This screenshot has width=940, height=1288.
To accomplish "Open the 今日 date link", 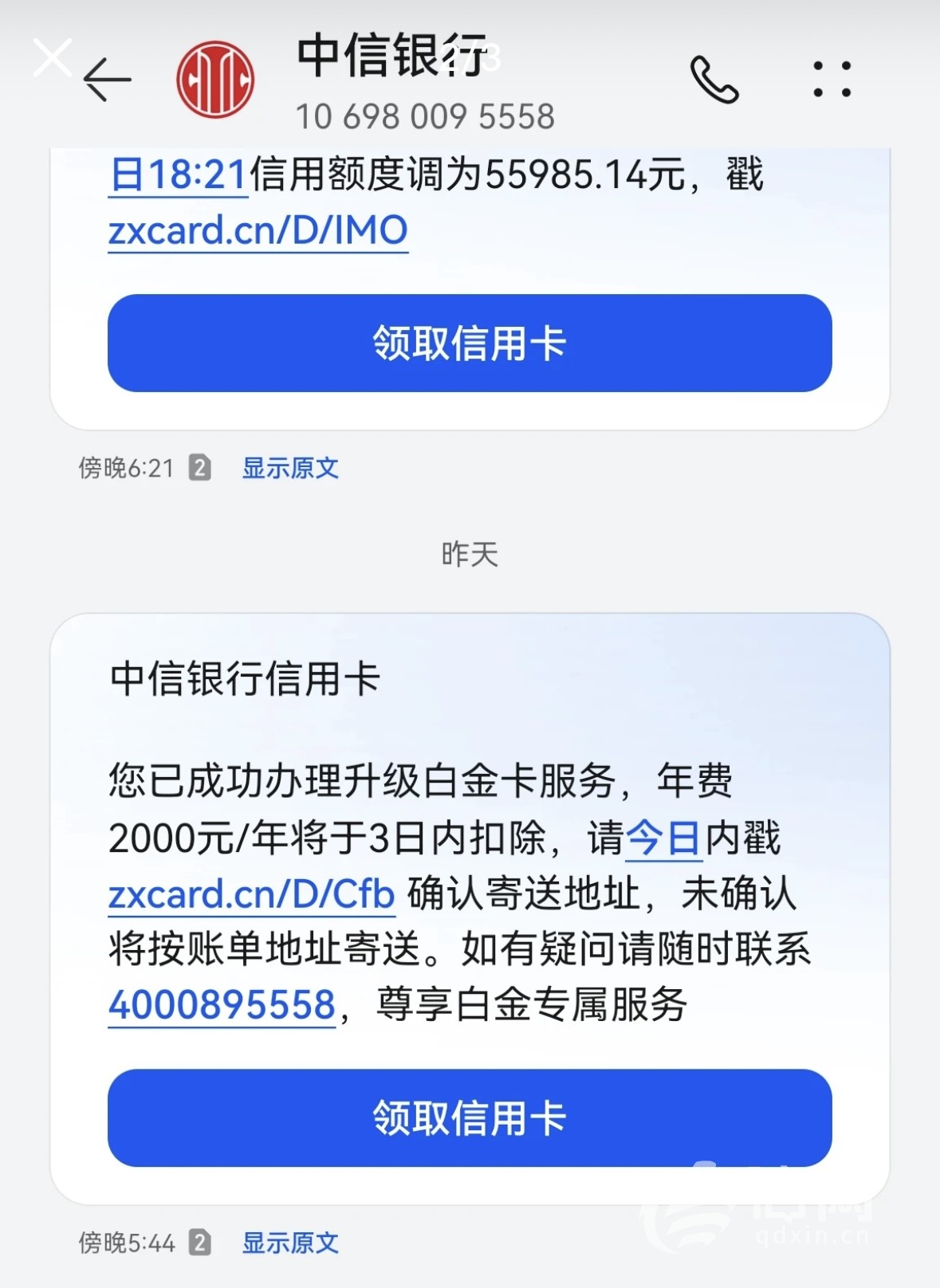I will click(x=663, y=838).
